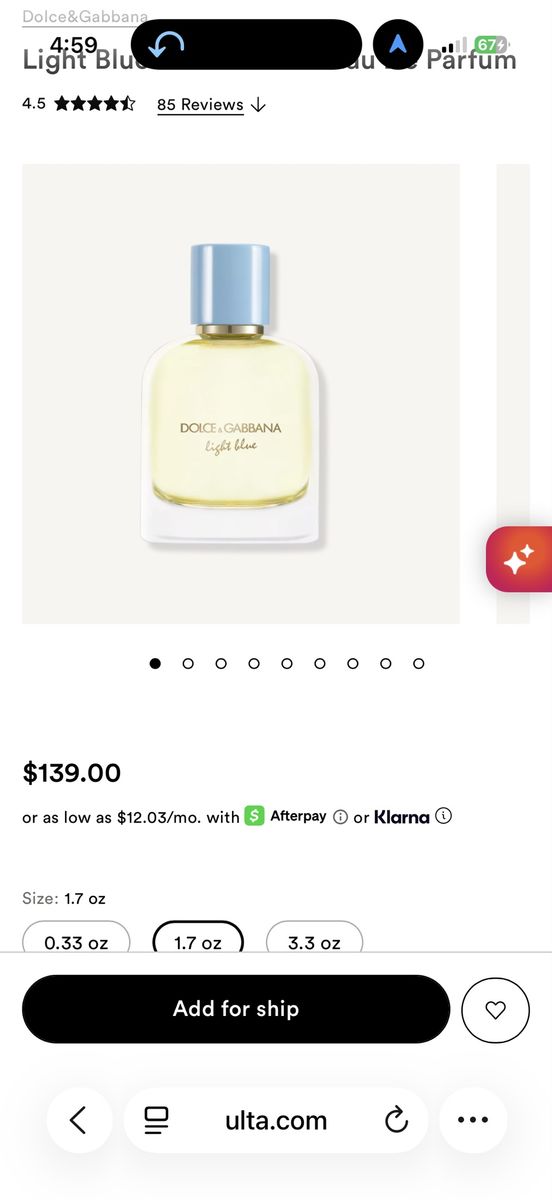Jump to second image carousel dot

point(188,663)
